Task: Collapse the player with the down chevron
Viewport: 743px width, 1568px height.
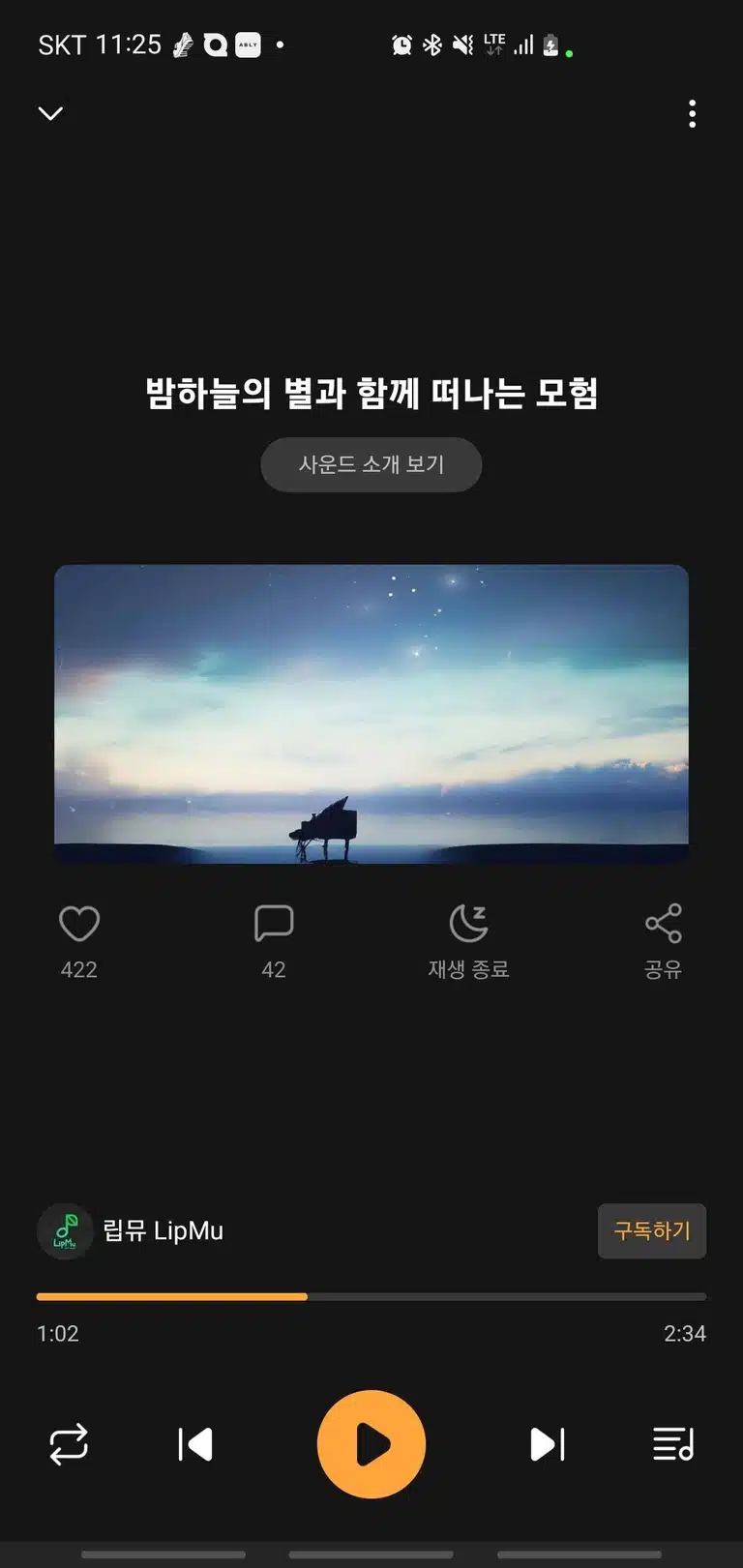Action: click(50, 113)
